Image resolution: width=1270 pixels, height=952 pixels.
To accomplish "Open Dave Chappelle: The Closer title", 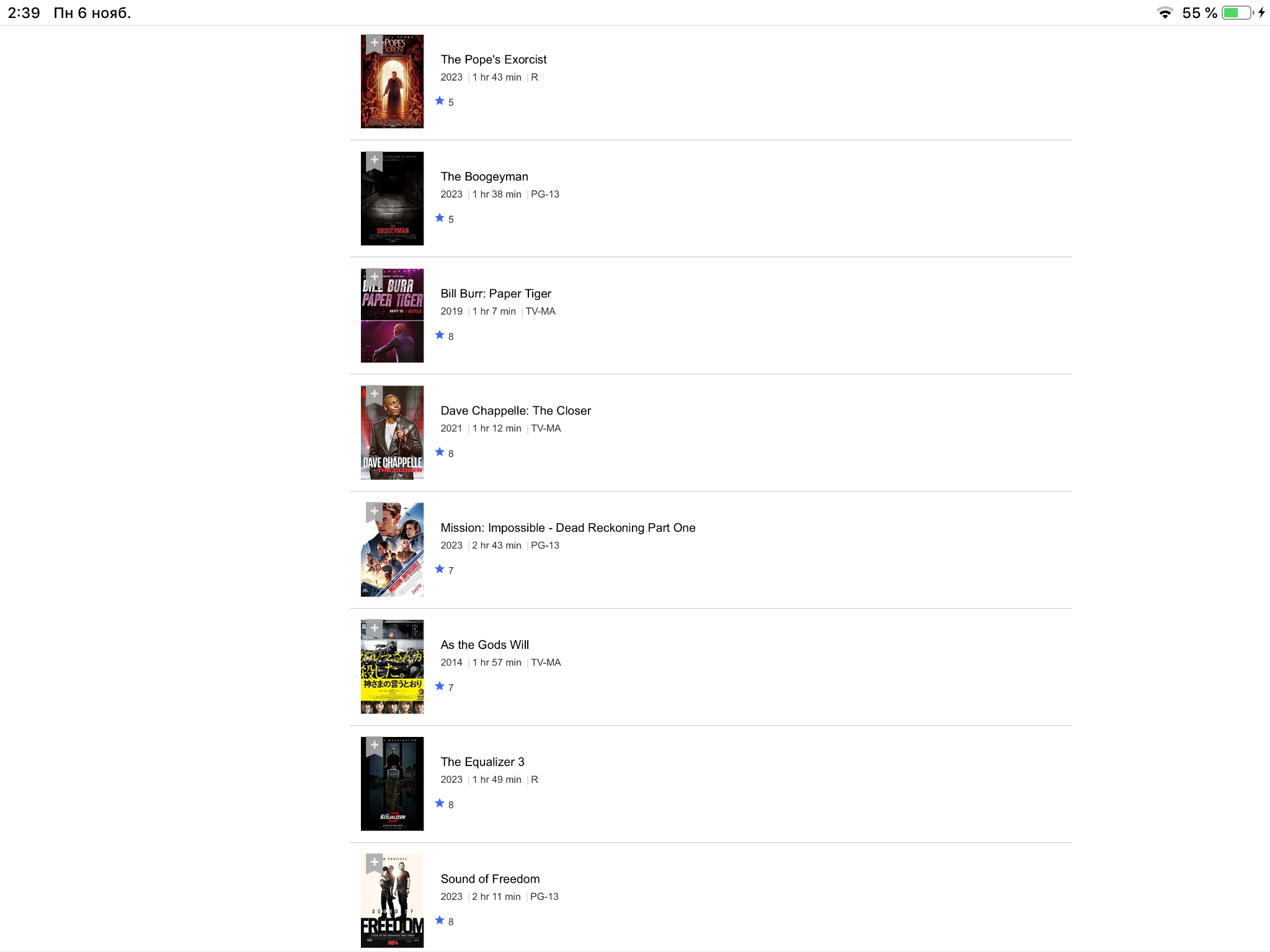I will click(515, 411).
